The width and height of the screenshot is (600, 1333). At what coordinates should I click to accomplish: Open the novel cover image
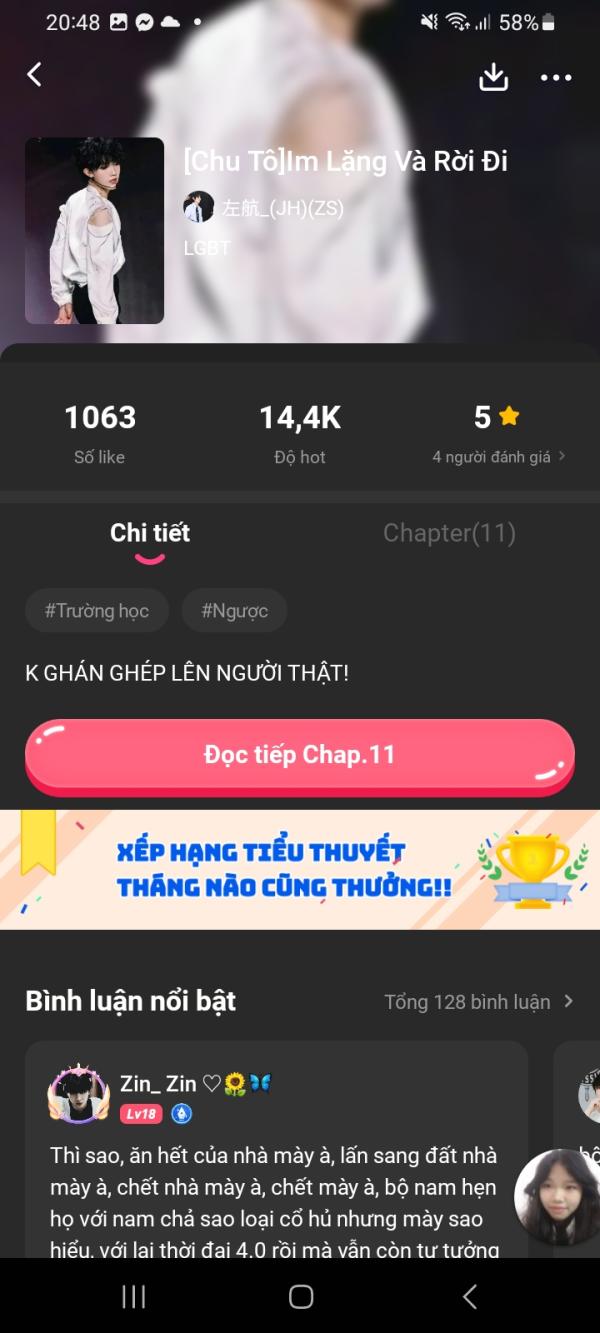coord(94,231)
